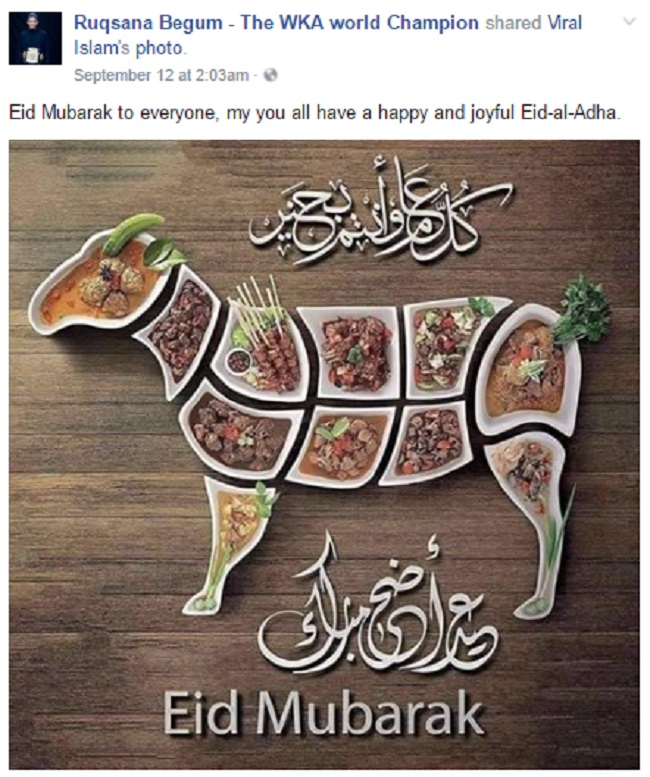
Task: Open Ruqsana Begum's profile picture
Action: (35, 39)
